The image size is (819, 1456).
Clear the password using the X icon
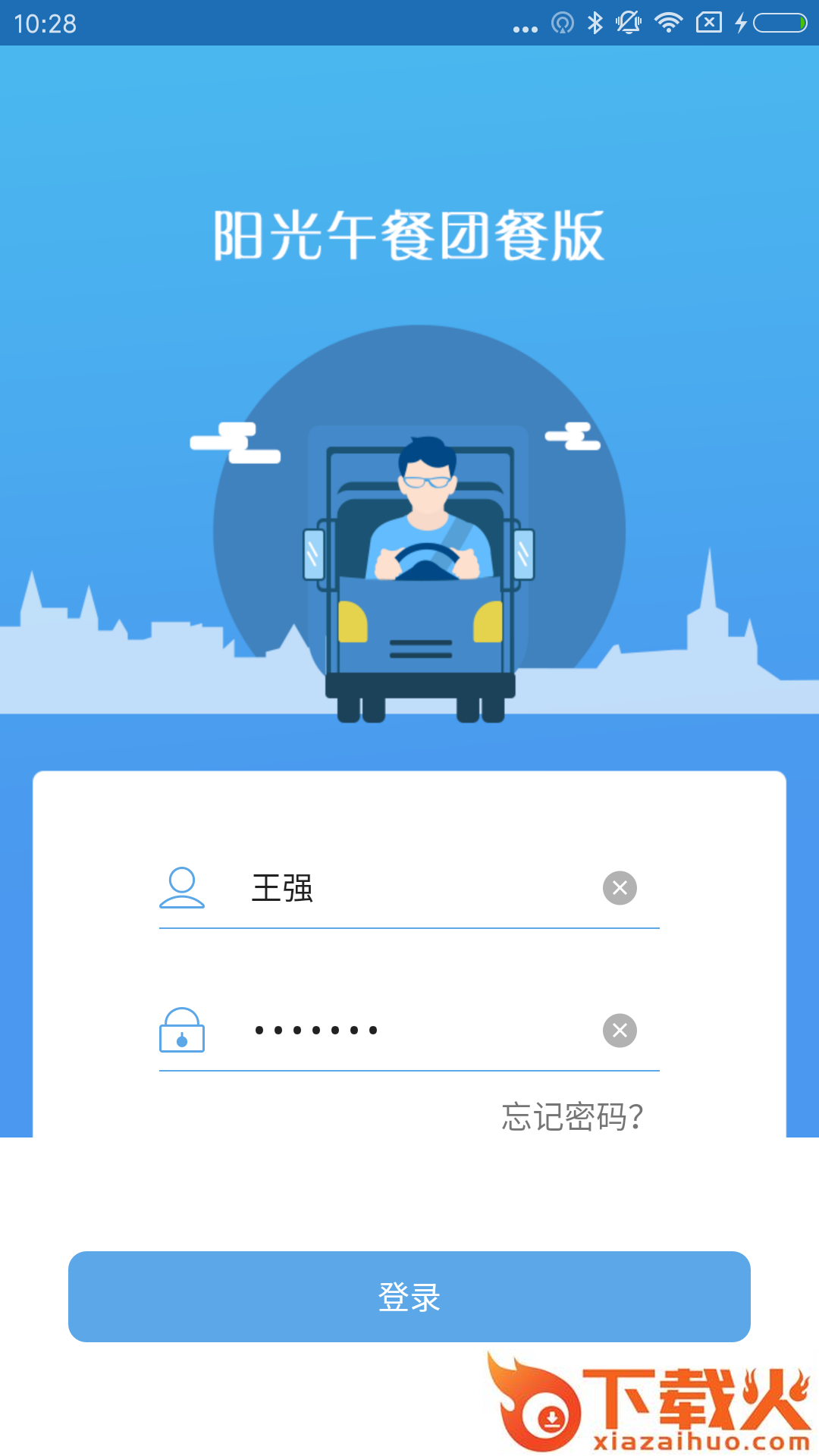click(x=620, y=1030)
